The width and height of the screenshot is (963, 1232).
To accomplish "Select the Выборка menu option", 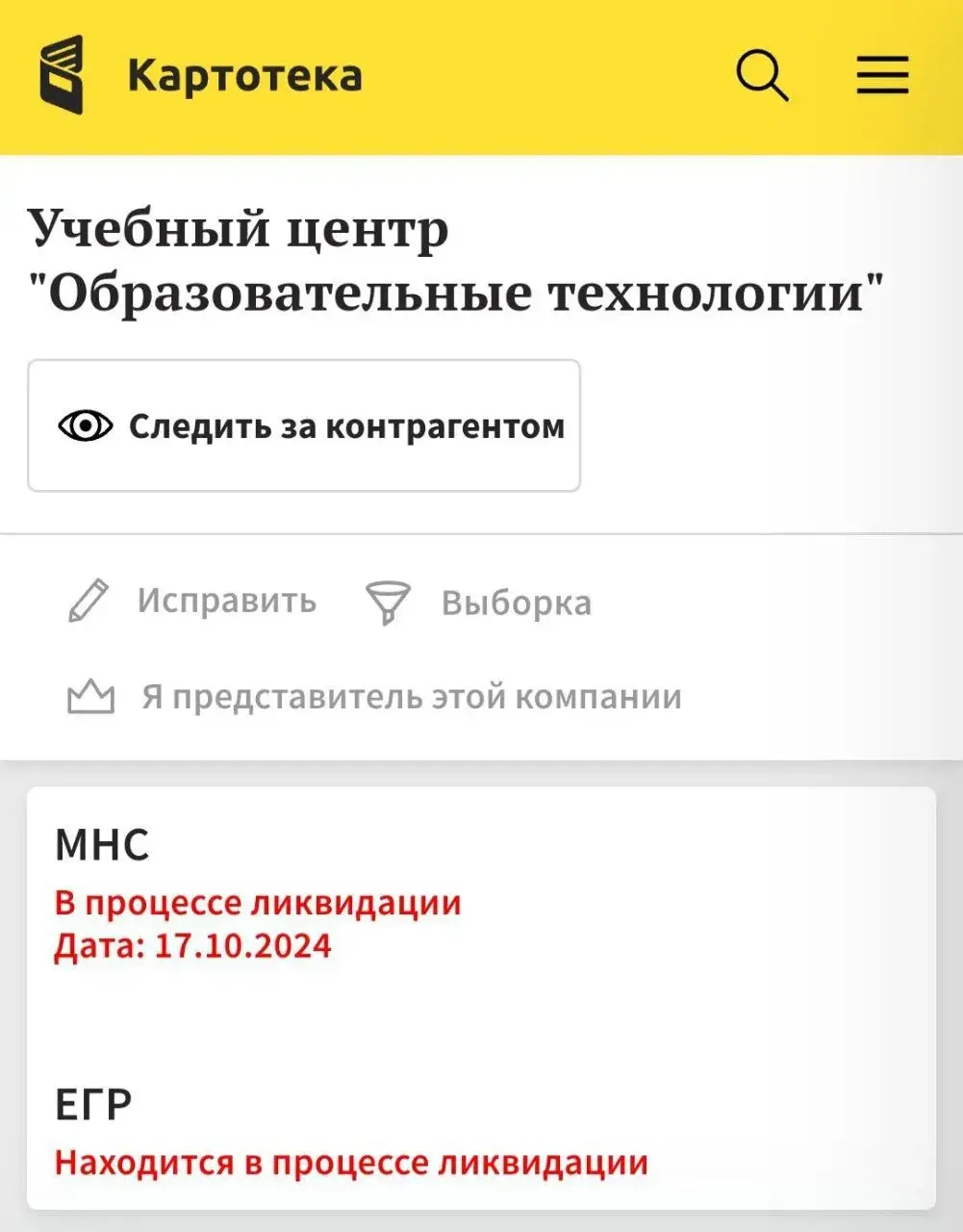I will click(x=516, y=603).
